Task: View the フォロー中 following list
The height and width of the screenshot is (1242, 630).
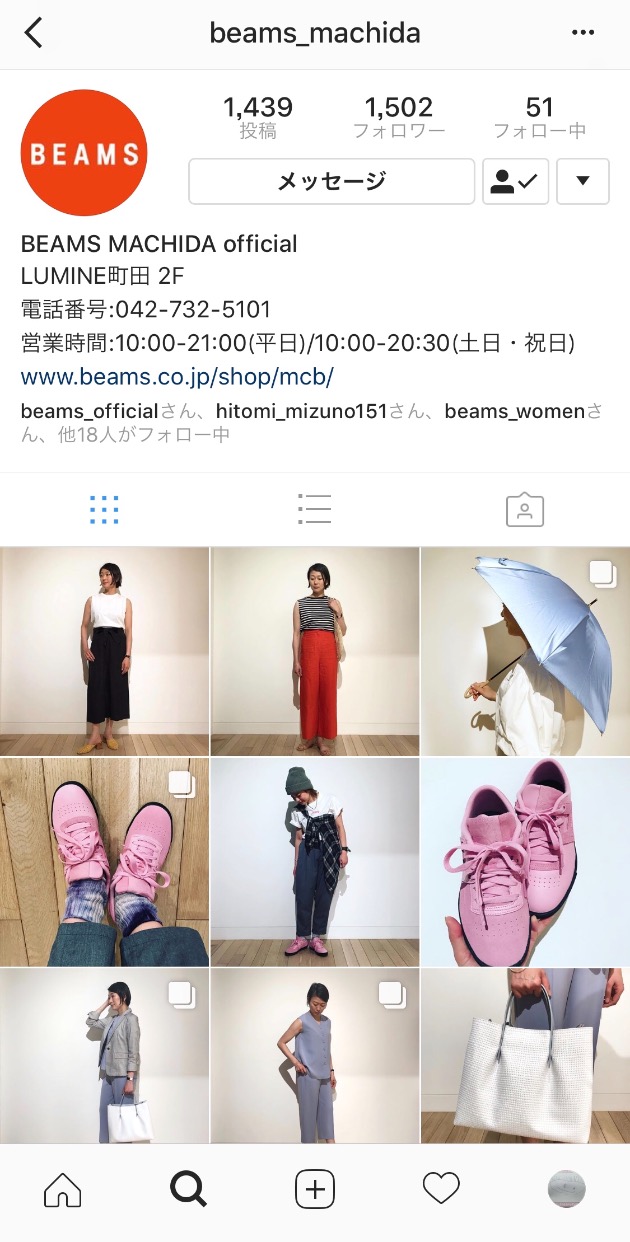Action: tap(539, 117)
